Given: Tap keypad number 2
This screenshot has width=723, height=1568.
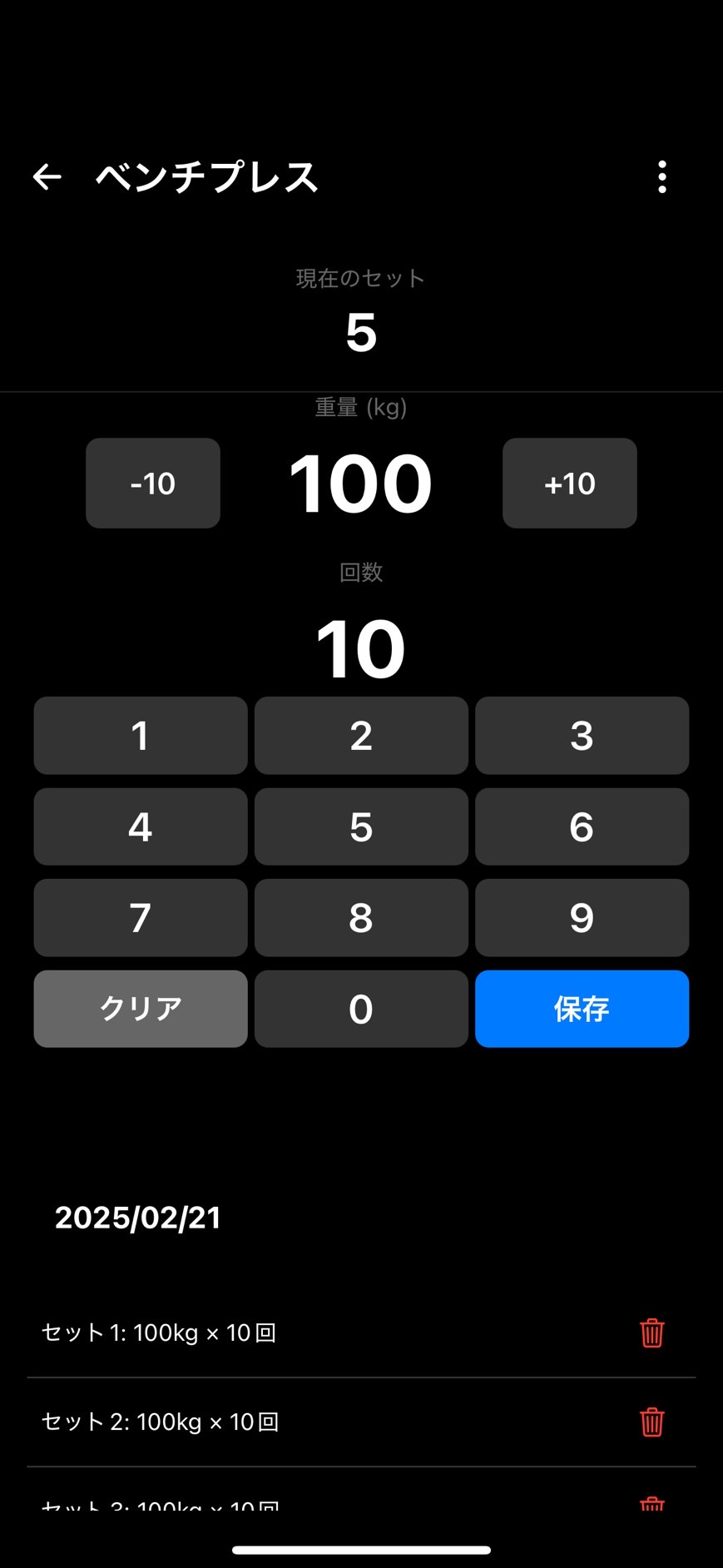Looking at the screenshot, I should coord(361,736).
